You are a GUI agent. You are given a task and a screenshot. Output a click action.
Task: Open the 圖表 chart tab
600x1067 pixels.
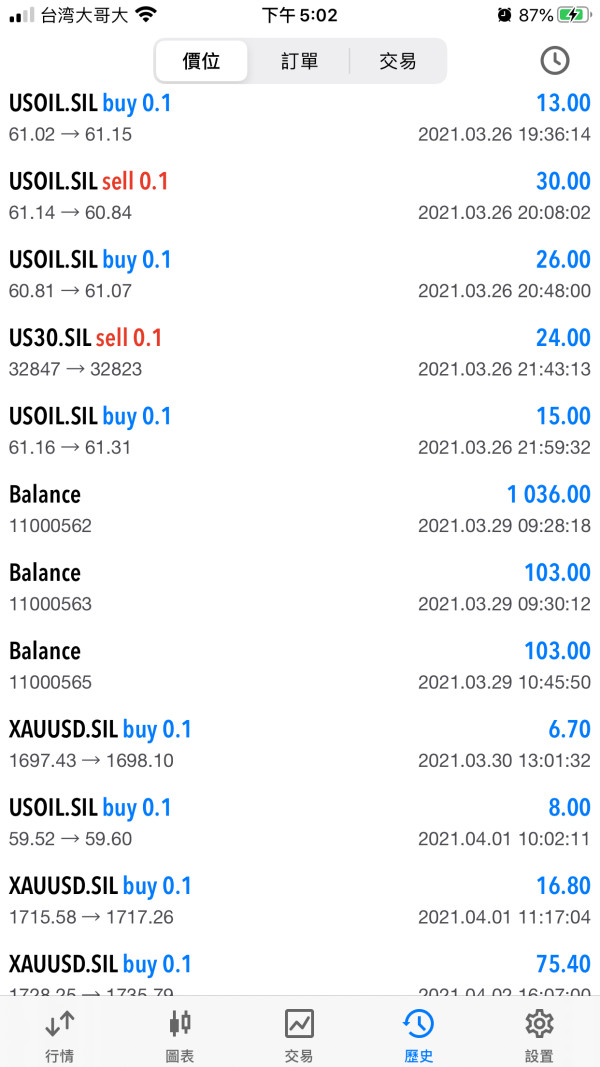[x=180, y=1033]
